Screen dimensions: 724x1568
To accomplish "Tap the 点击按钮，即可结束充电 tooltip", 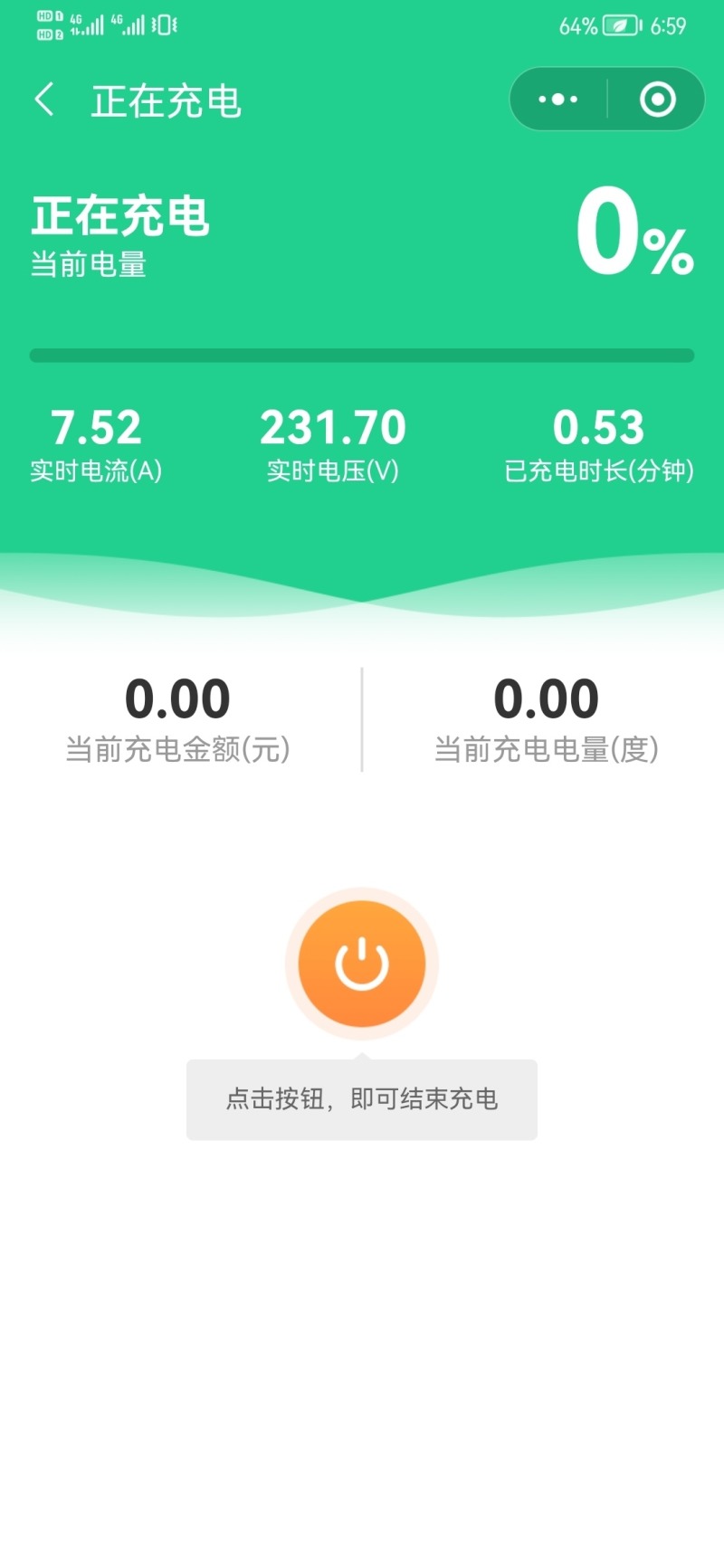I will pos(362,1098).
